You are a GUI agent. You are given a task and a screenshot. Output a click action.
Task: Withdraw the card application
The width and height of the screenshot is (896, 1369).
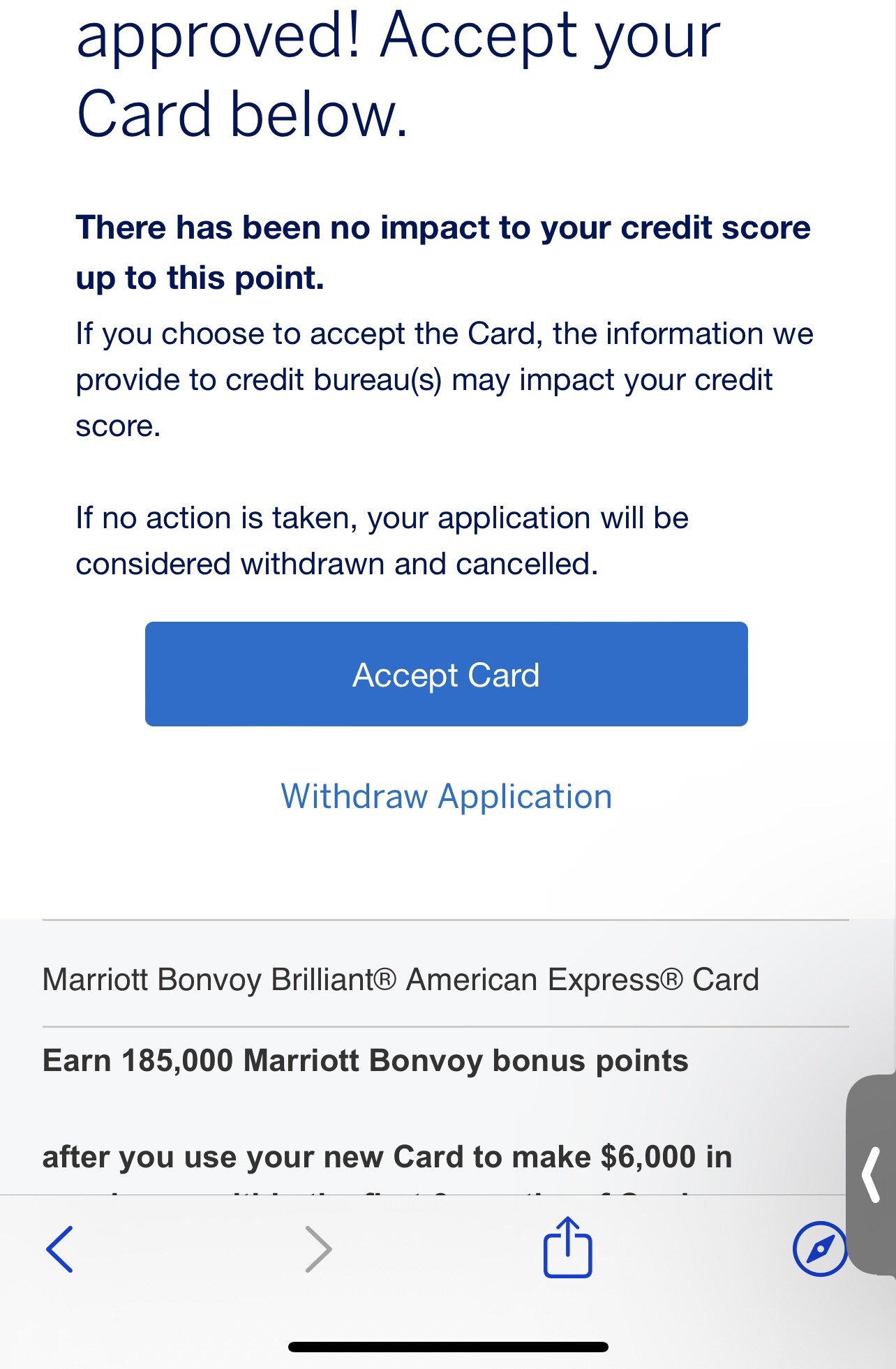point(446,796)
